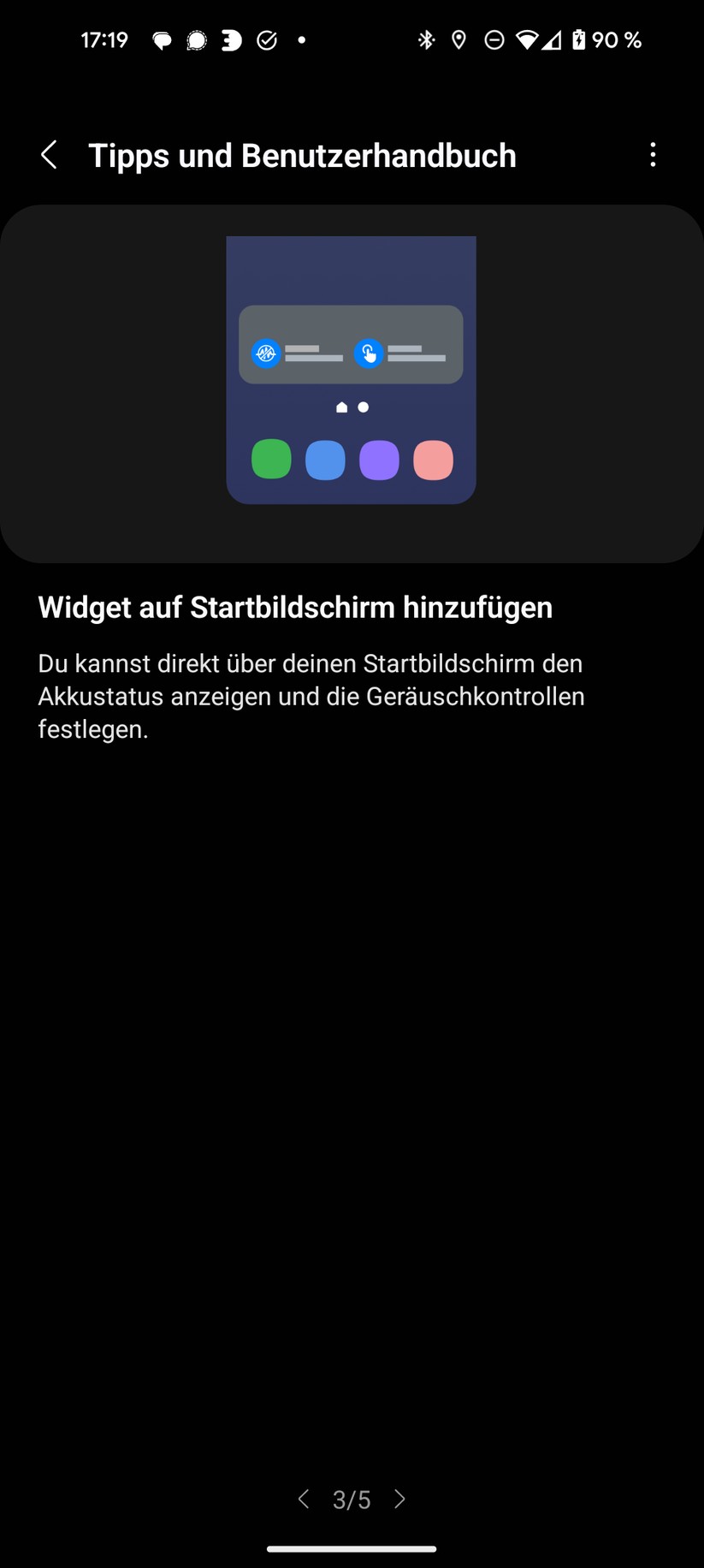Tap the blue app icon in the illustration
The width and height of the screenshot is (704, 1568).
tap(324, 460)
